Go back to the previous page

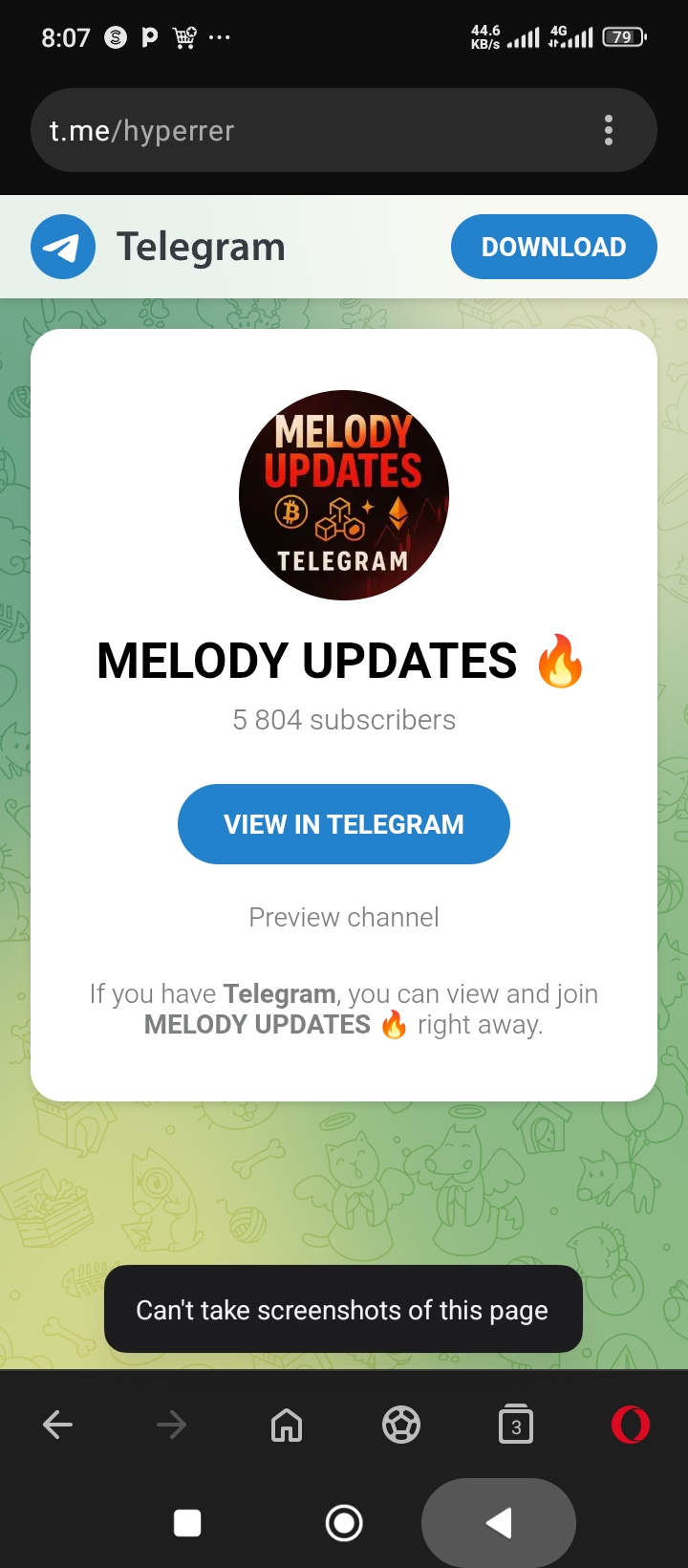[58, 1426]
